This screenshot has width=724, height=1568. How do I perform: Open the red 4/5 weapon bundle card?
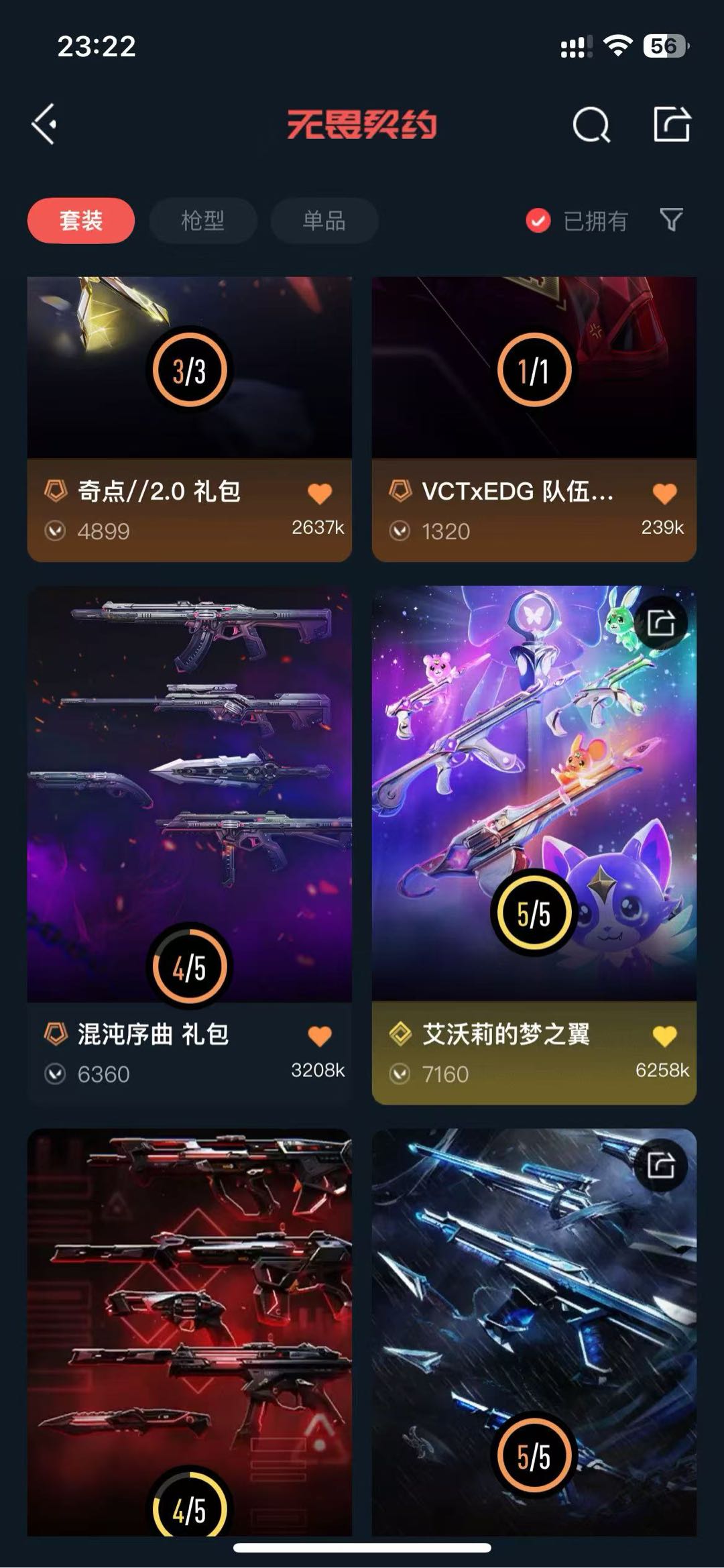(189, 1328)
